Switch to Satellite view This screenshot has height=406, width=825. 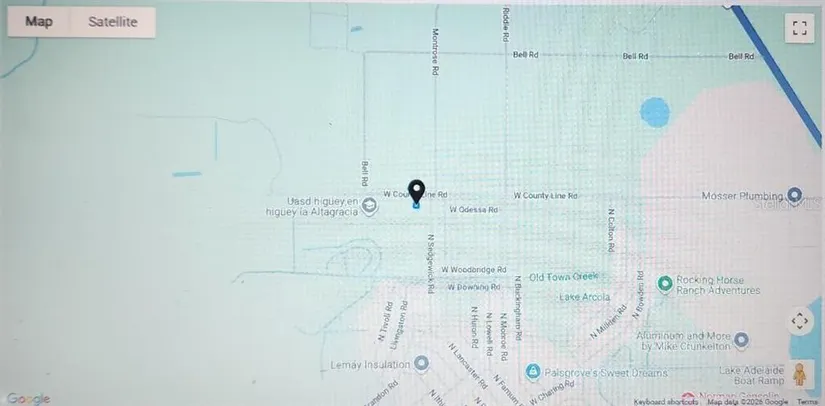(x=113, y=21)
